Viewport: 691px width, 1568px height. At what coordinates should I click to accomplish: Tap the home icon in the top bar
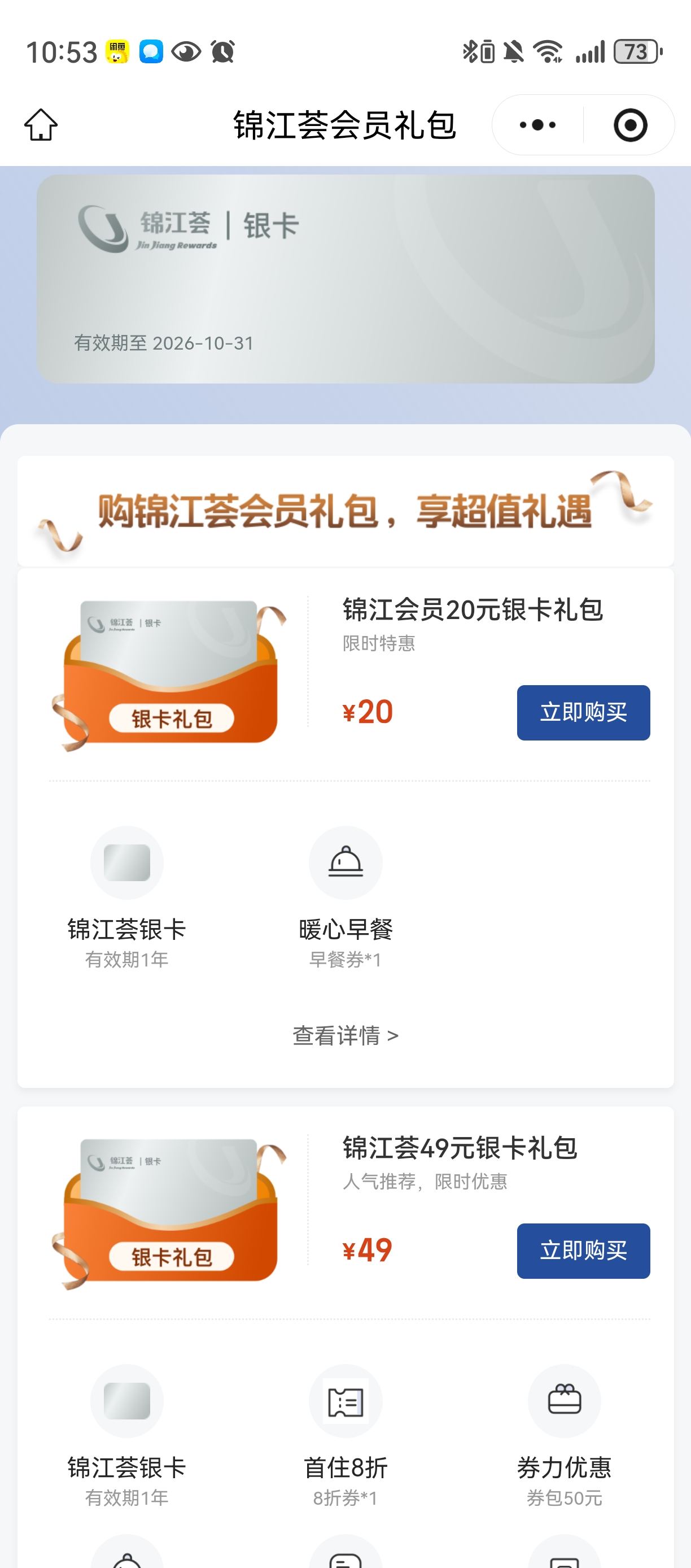41,125
